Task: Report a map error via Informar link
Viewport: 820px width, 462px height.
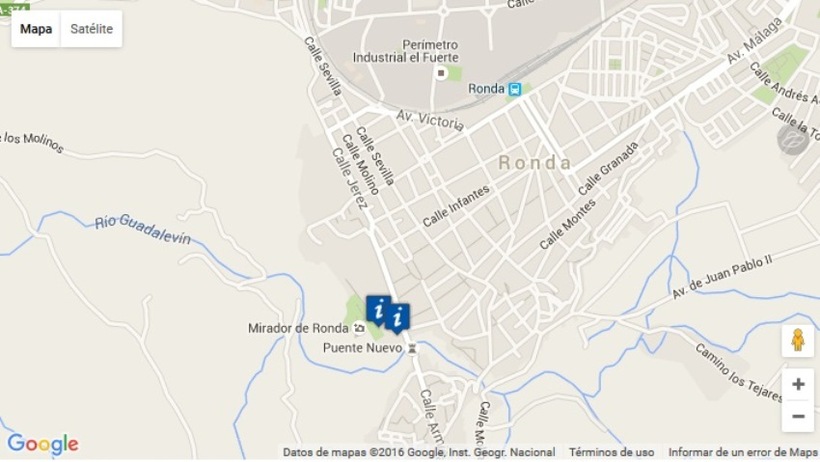Action: point(742,453)
